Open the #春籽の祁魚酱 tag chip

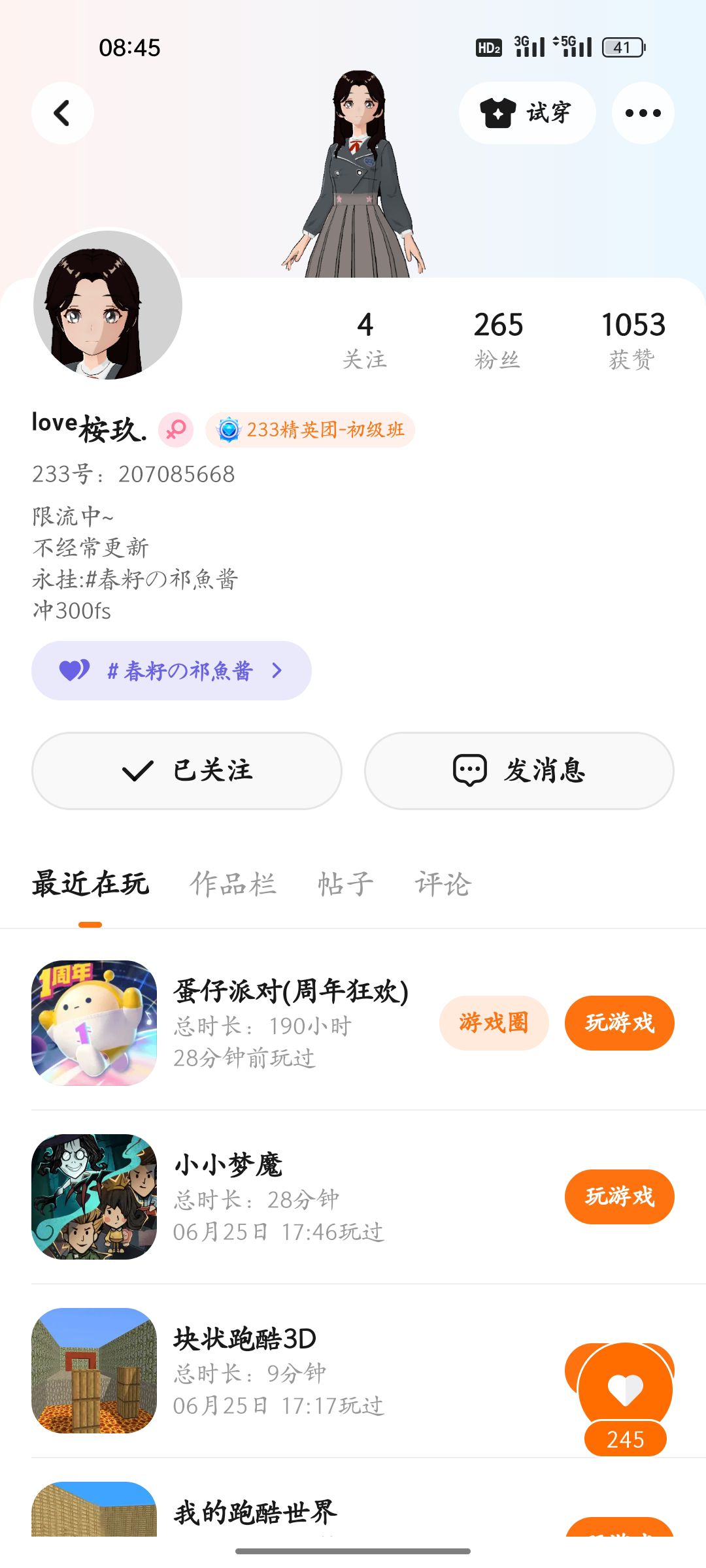tap(171, 671)
